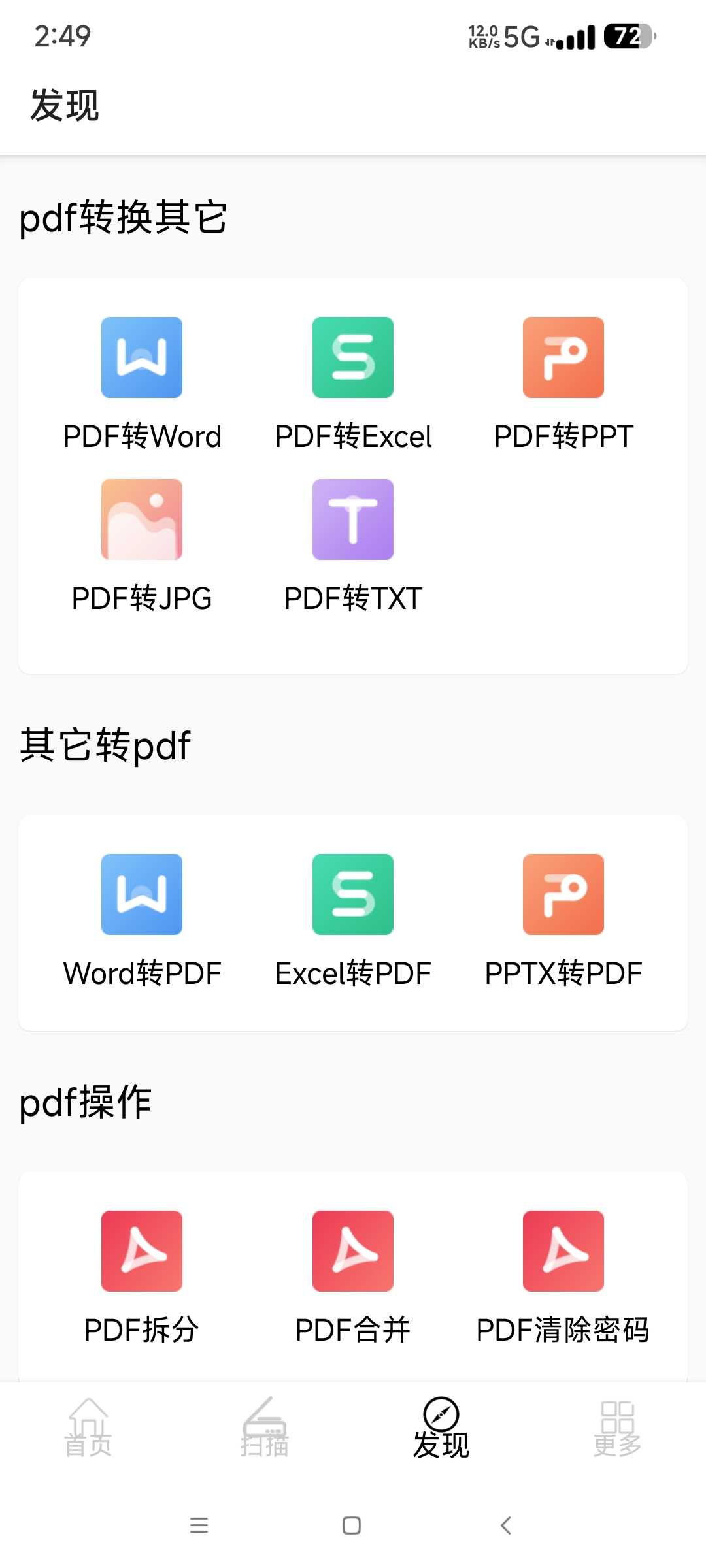706x1568 pixels.
Task: Tap the 发现 discover tab
Action: coord(441,1428)
